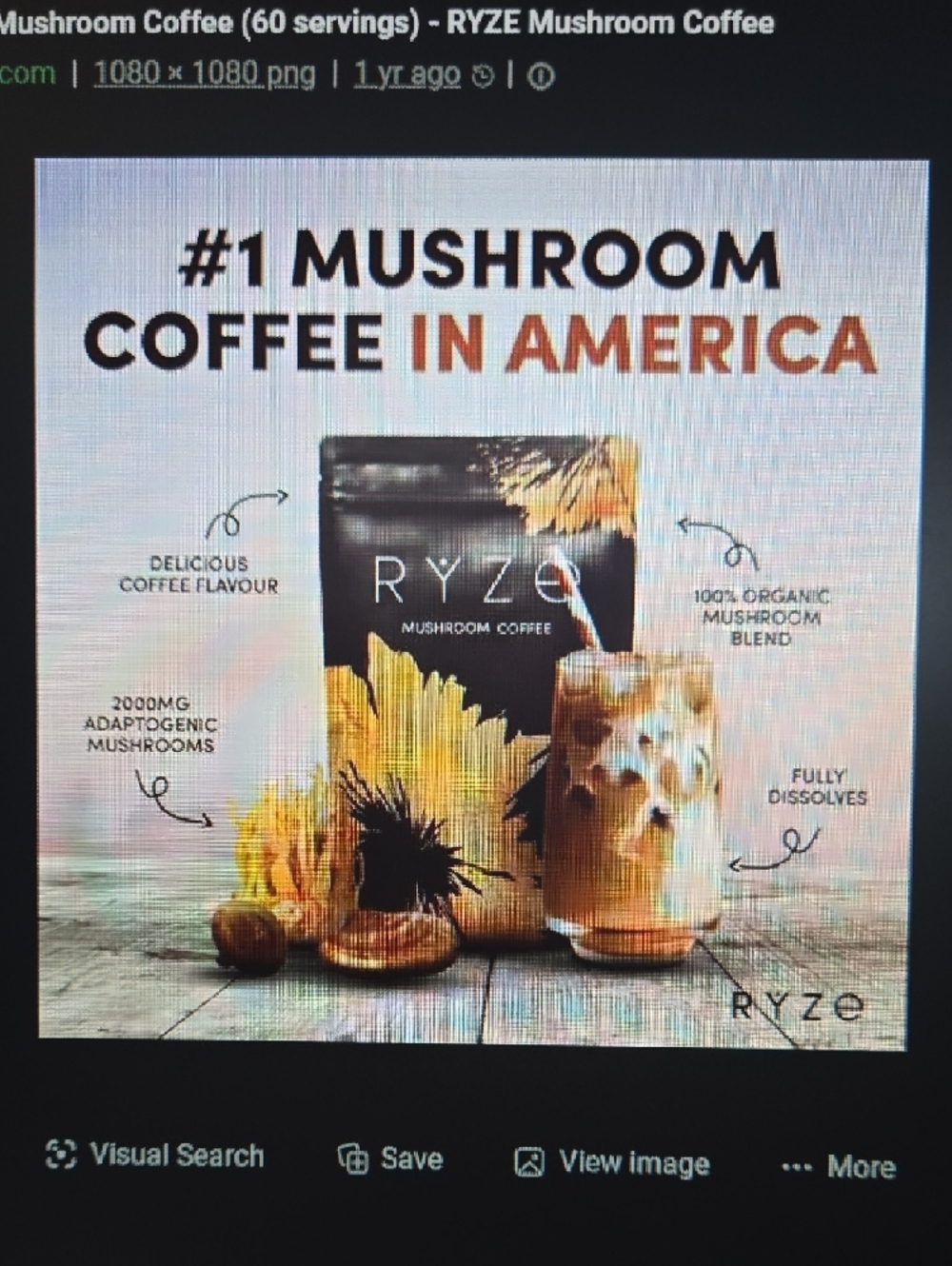The image size is (952, 1266).
Task: Click the Visual Search label
Action: tap(176, 1156)
